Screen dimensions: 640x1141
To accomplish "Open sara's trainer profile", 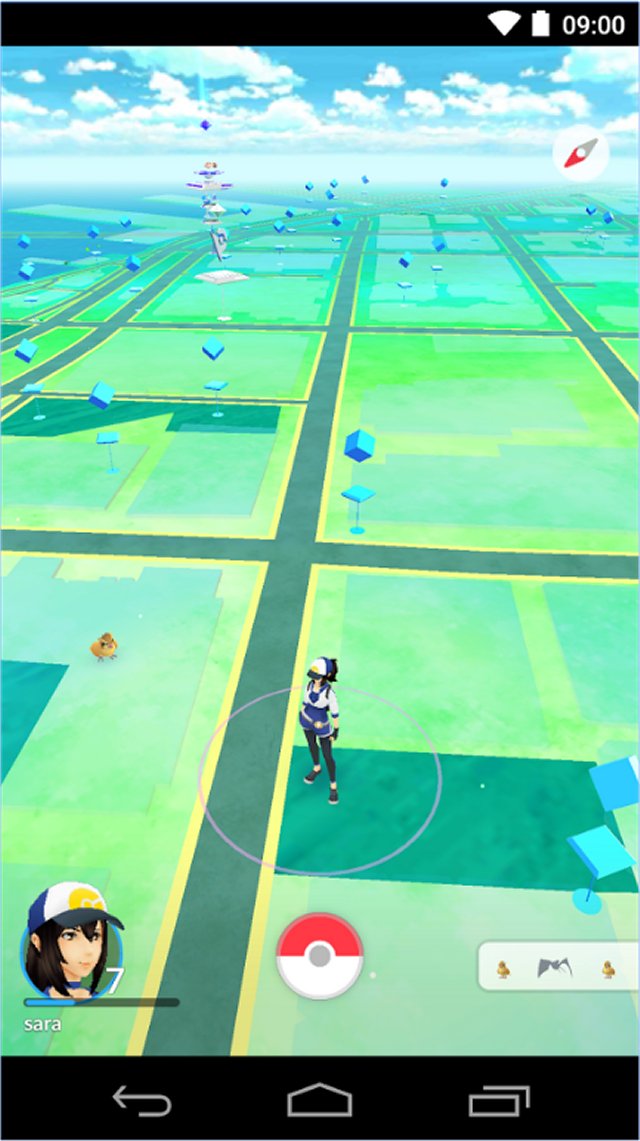I will (70, 941).
